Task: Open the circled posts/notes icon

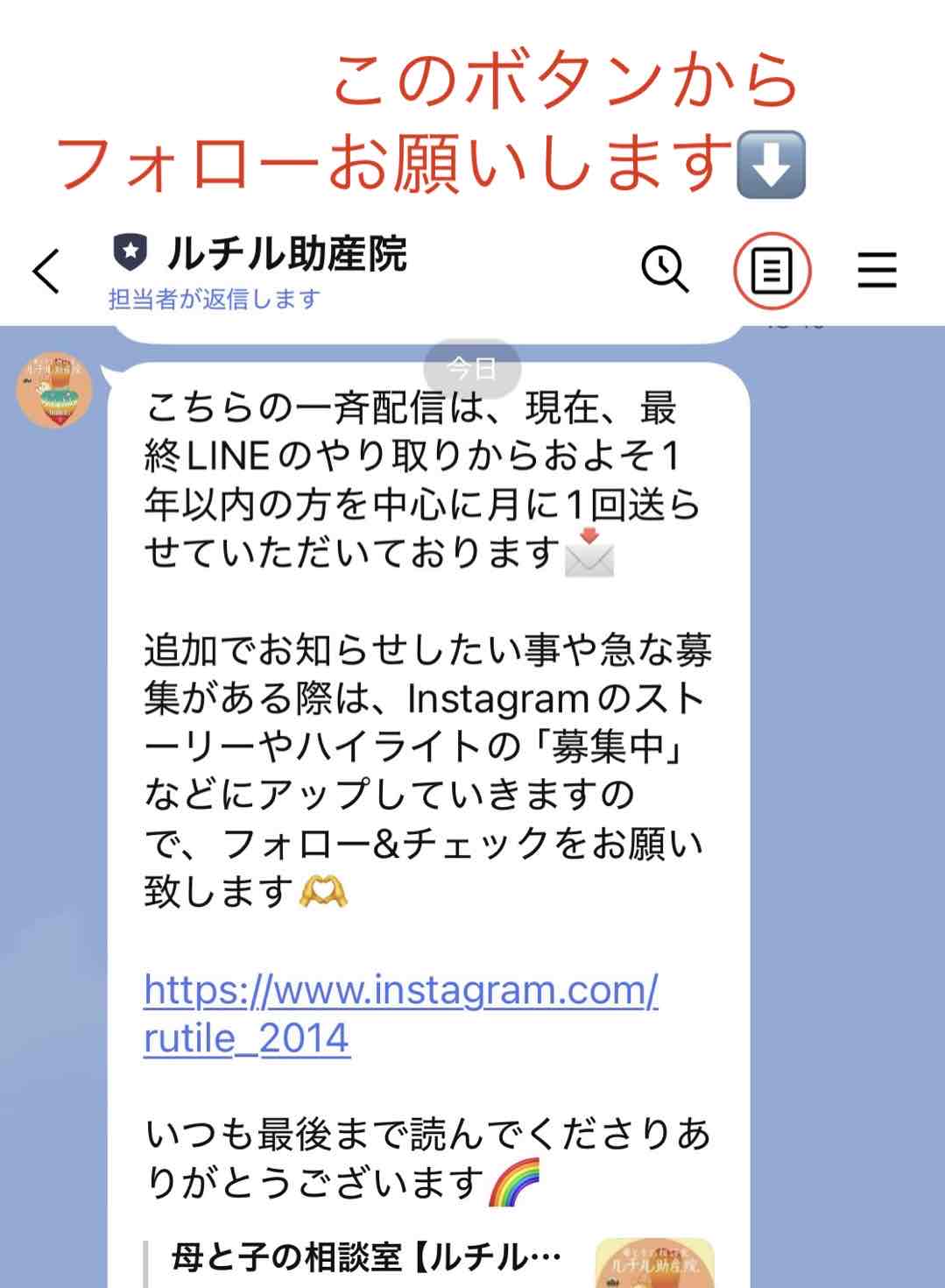Action: (x=772, y=271)
